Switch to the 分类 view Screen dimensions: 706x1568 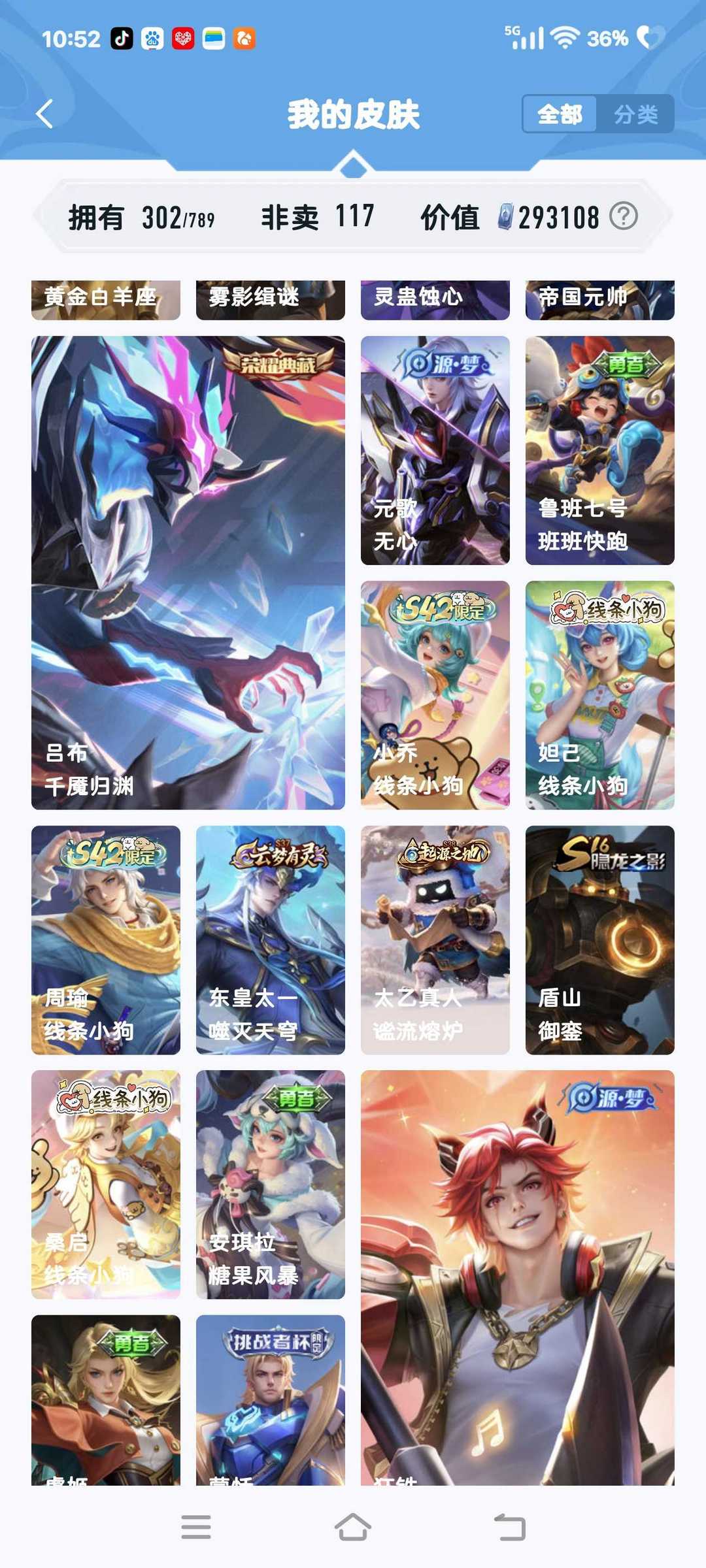point(635,115)
